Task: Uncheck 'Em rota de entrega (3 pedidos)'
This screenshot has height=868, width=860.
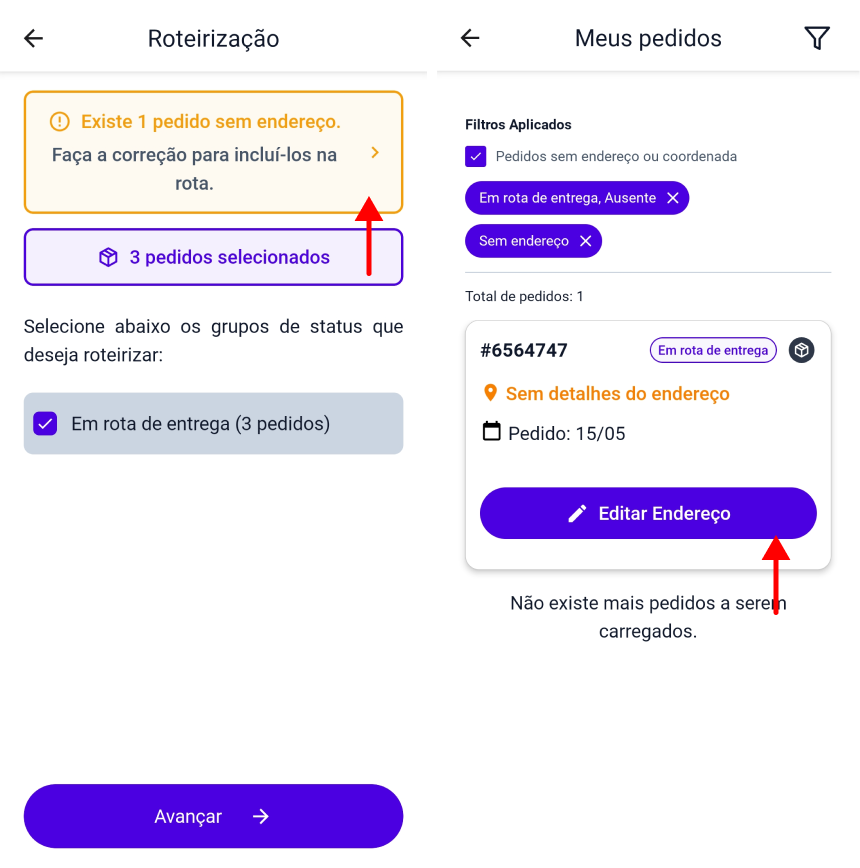Action: [x=45, y=423]
